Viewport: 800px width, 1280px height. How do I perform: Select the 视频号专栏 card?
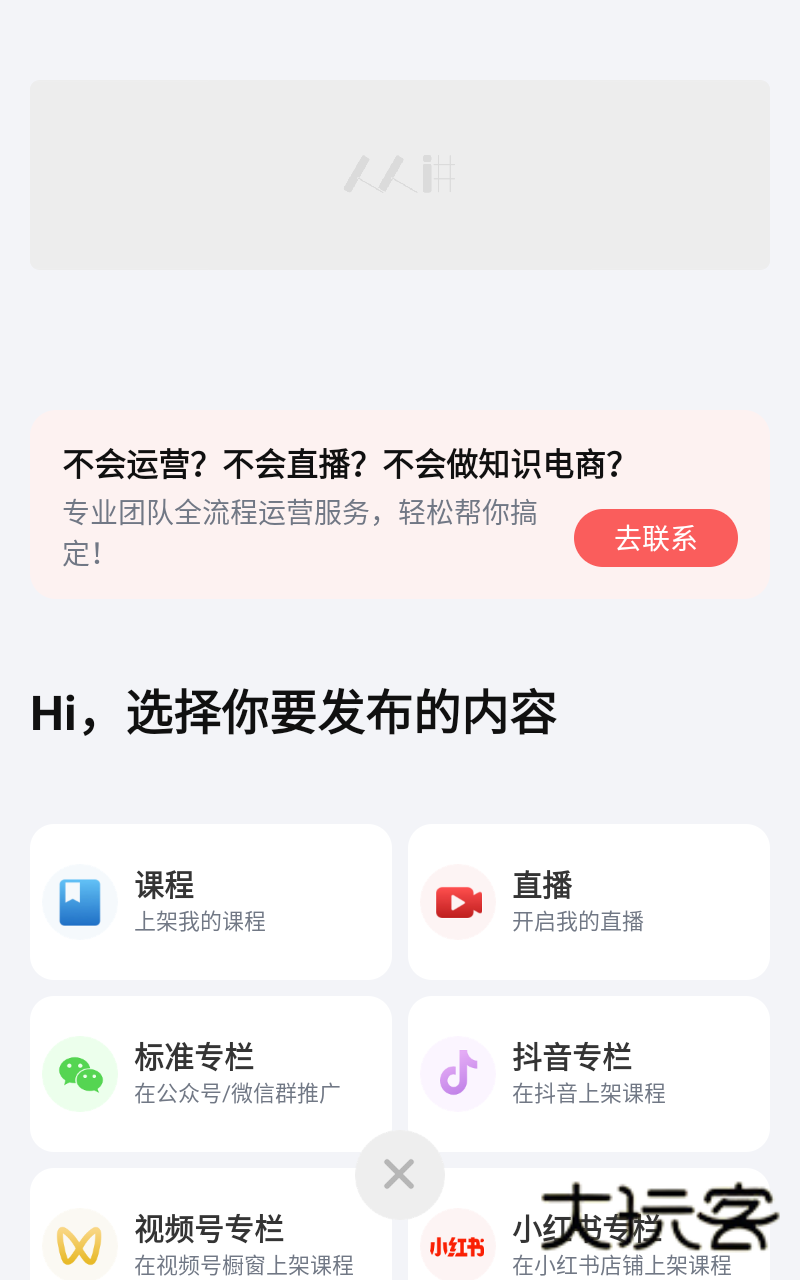pos(210,1242)
